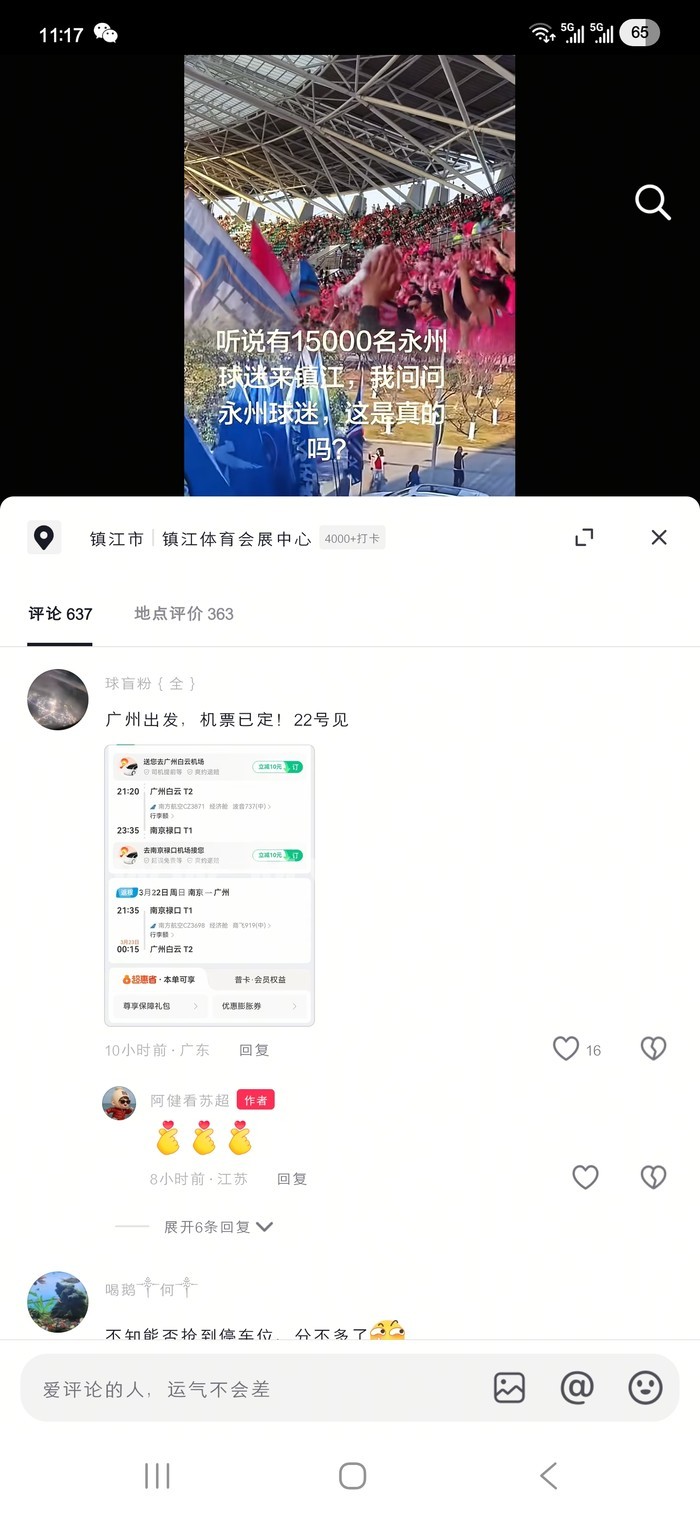Open the search magnifier on the video

652,203
